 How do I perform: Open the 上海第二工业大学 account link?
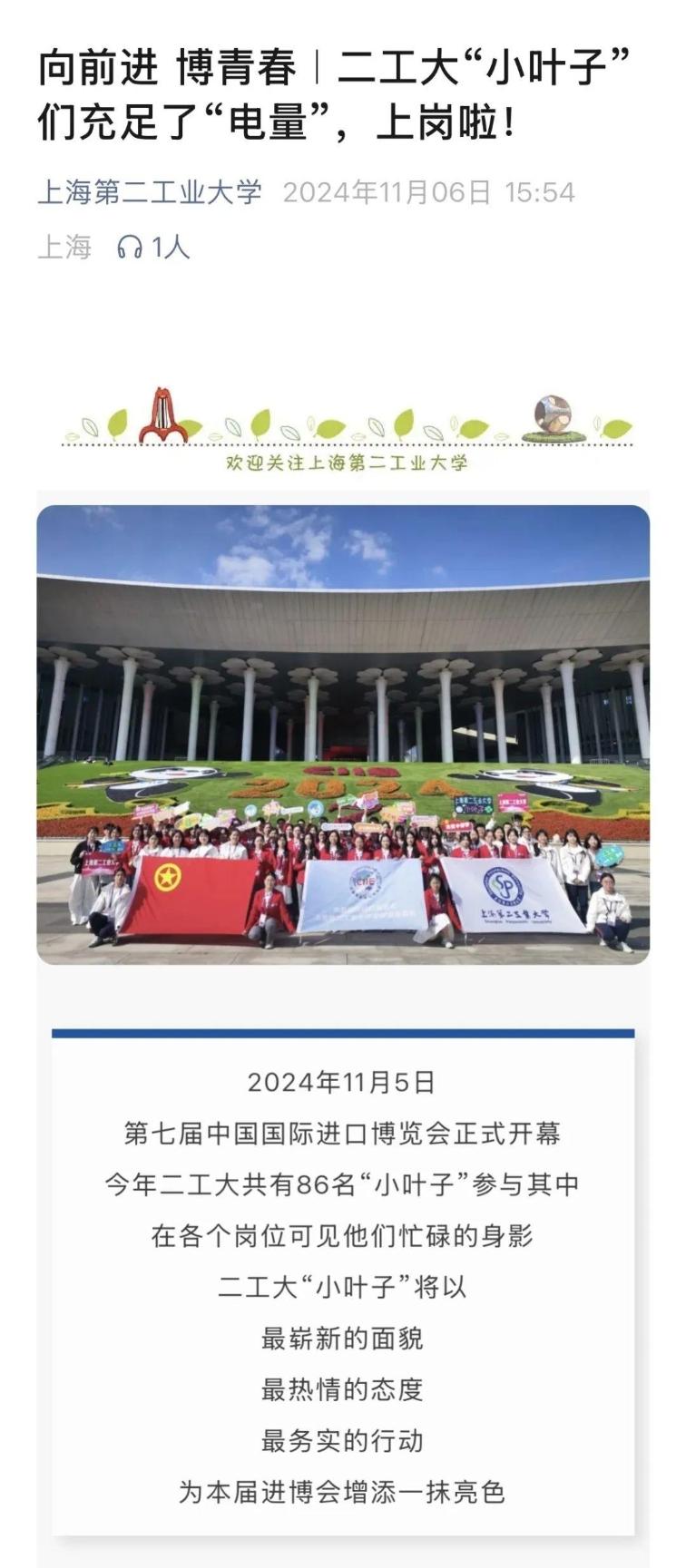(150, 192)
